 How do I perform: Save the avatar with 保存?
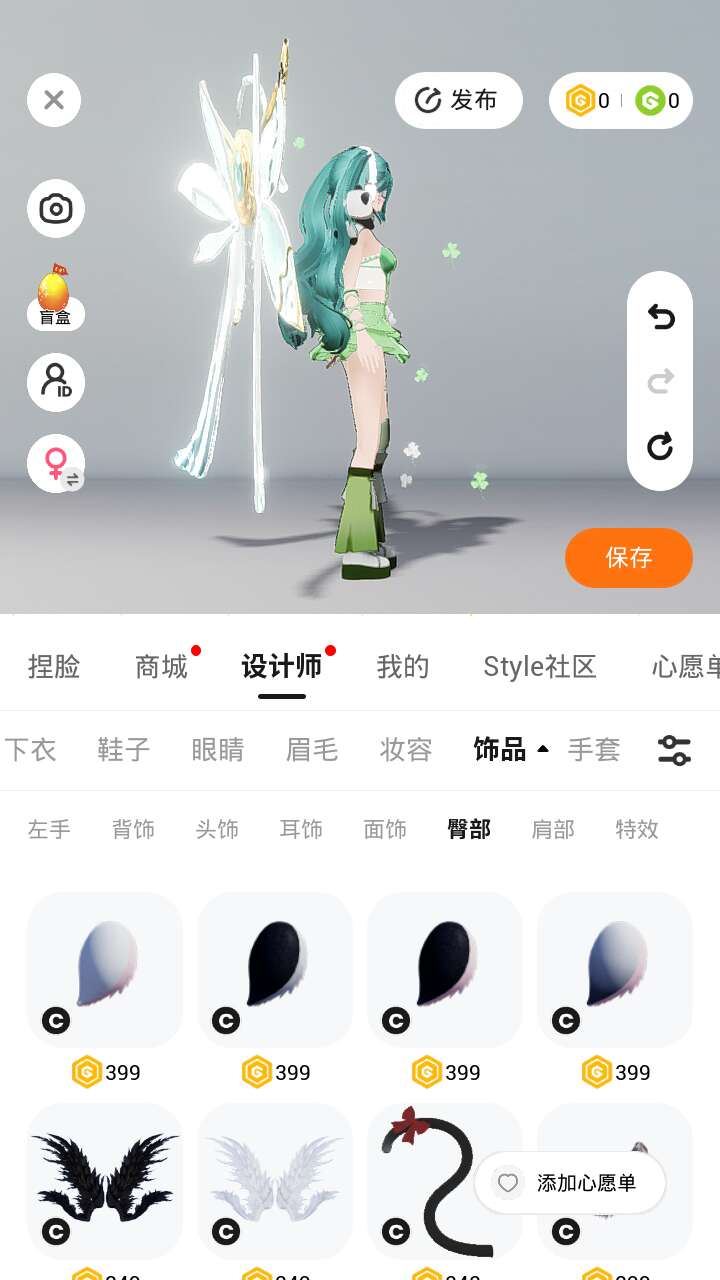pos(628,557)
